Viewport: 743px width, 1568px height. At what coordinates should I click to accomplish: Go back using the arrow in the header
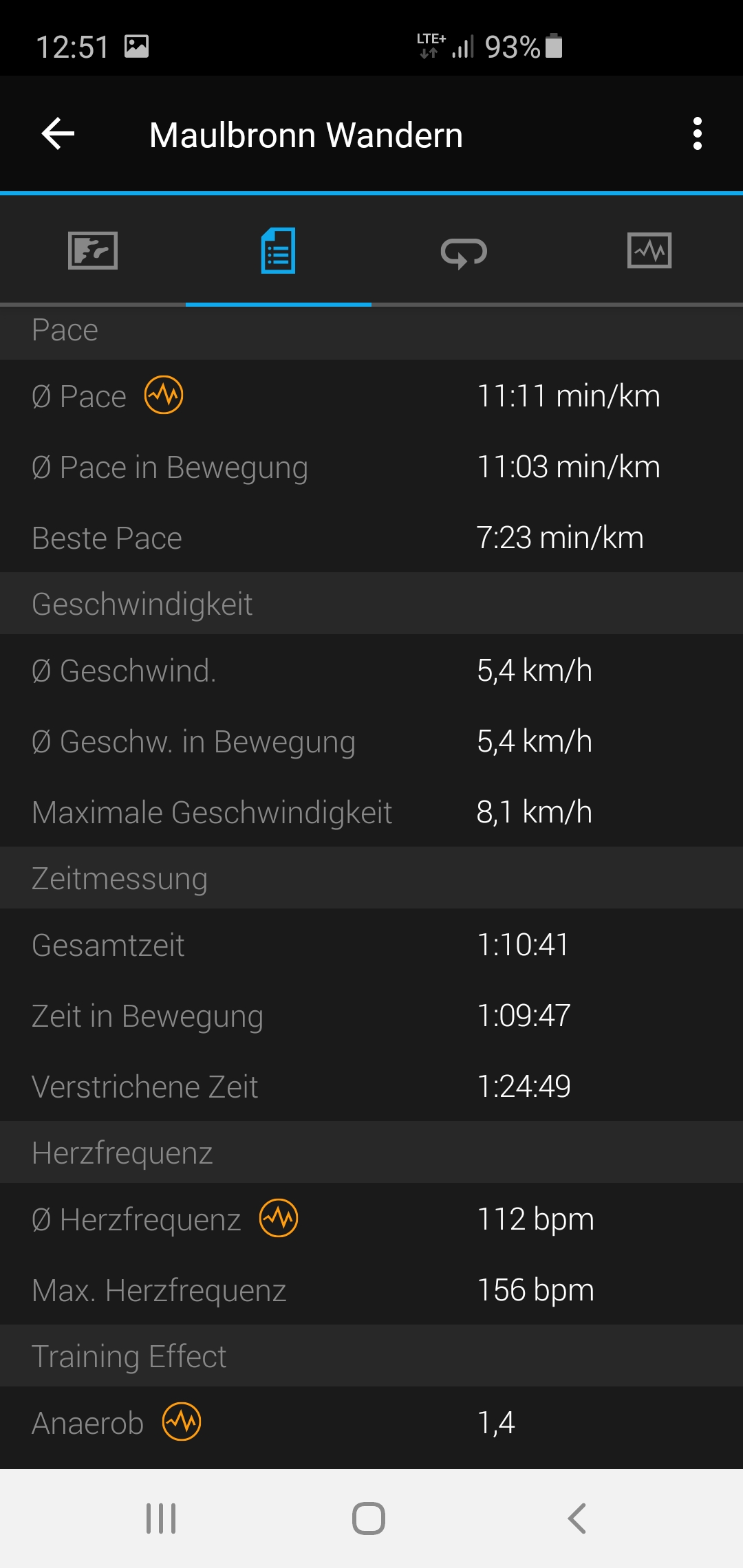(58, 133)
